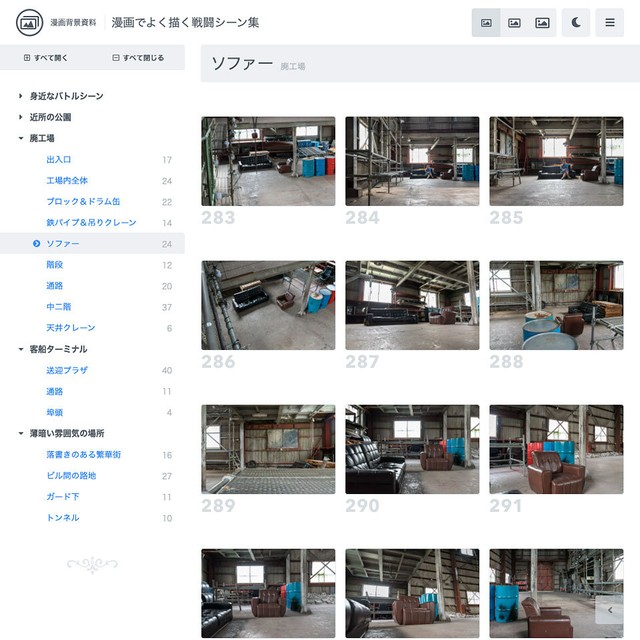Open the hamburger menu
This screenshot has width=640, height=640.
click(609, 22)
